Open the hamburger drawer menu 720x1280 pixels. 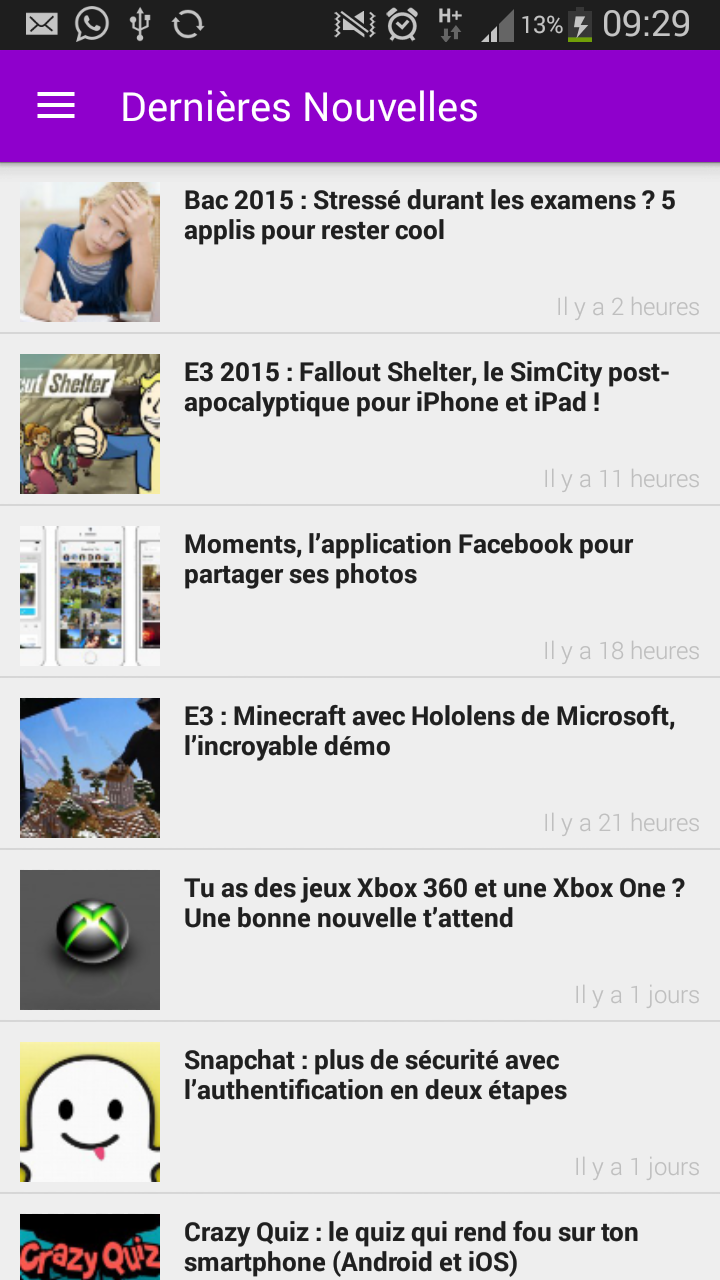(56, 106)
